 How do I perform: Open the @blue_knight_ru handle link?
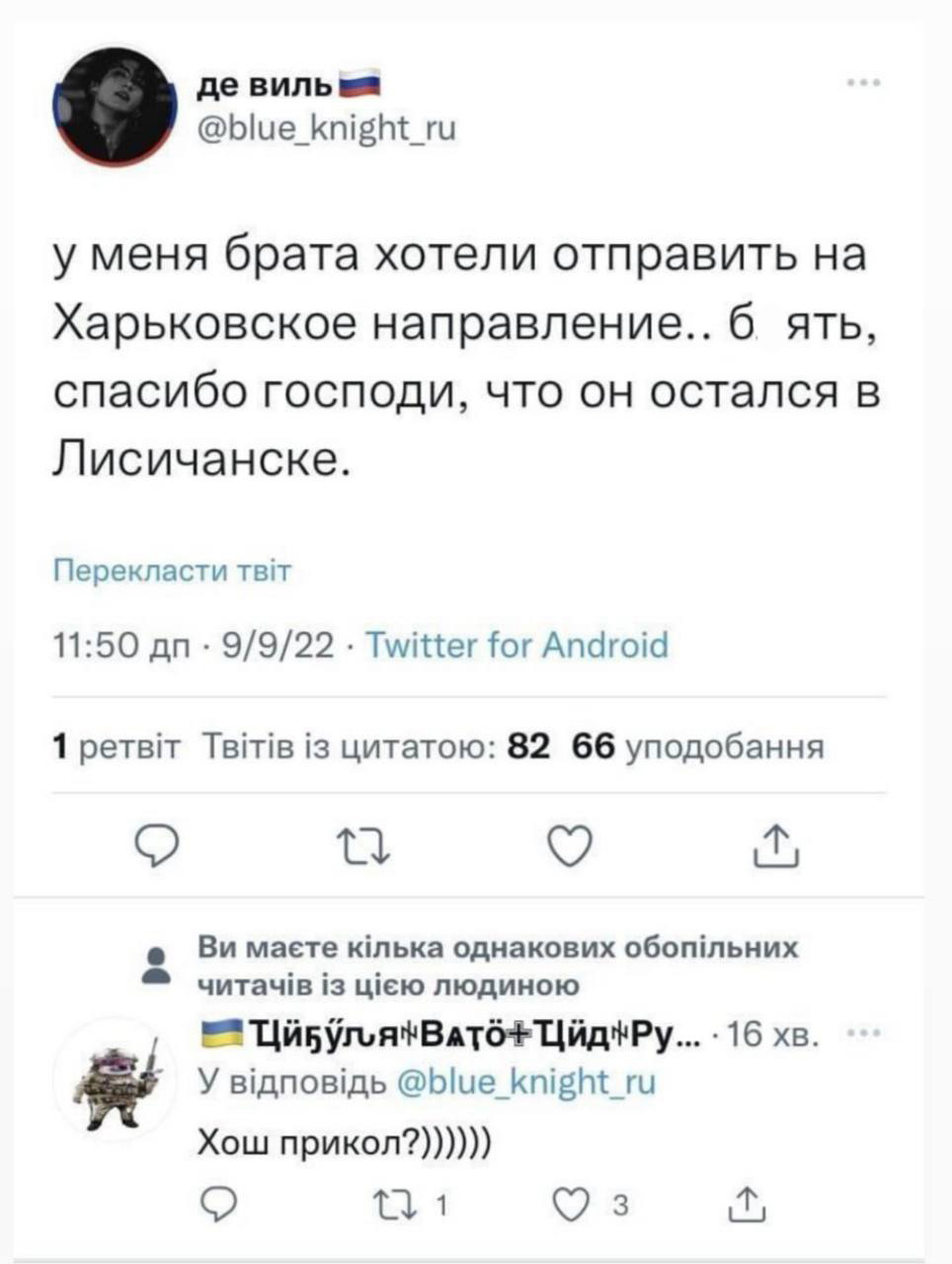[x=327, y=126]
